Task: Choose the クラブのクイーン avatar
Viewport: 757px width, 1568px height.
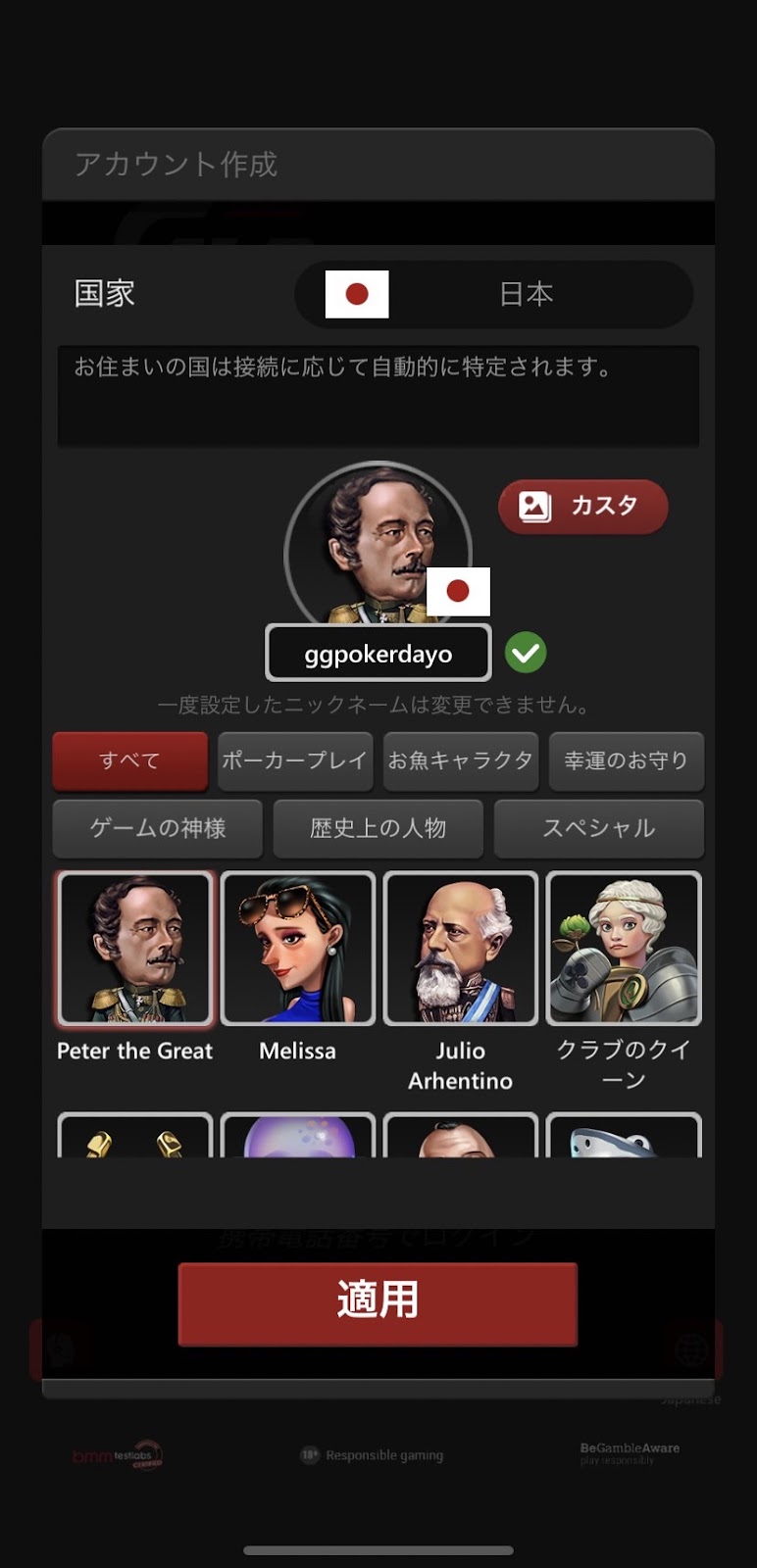Action: click(624, 949)
